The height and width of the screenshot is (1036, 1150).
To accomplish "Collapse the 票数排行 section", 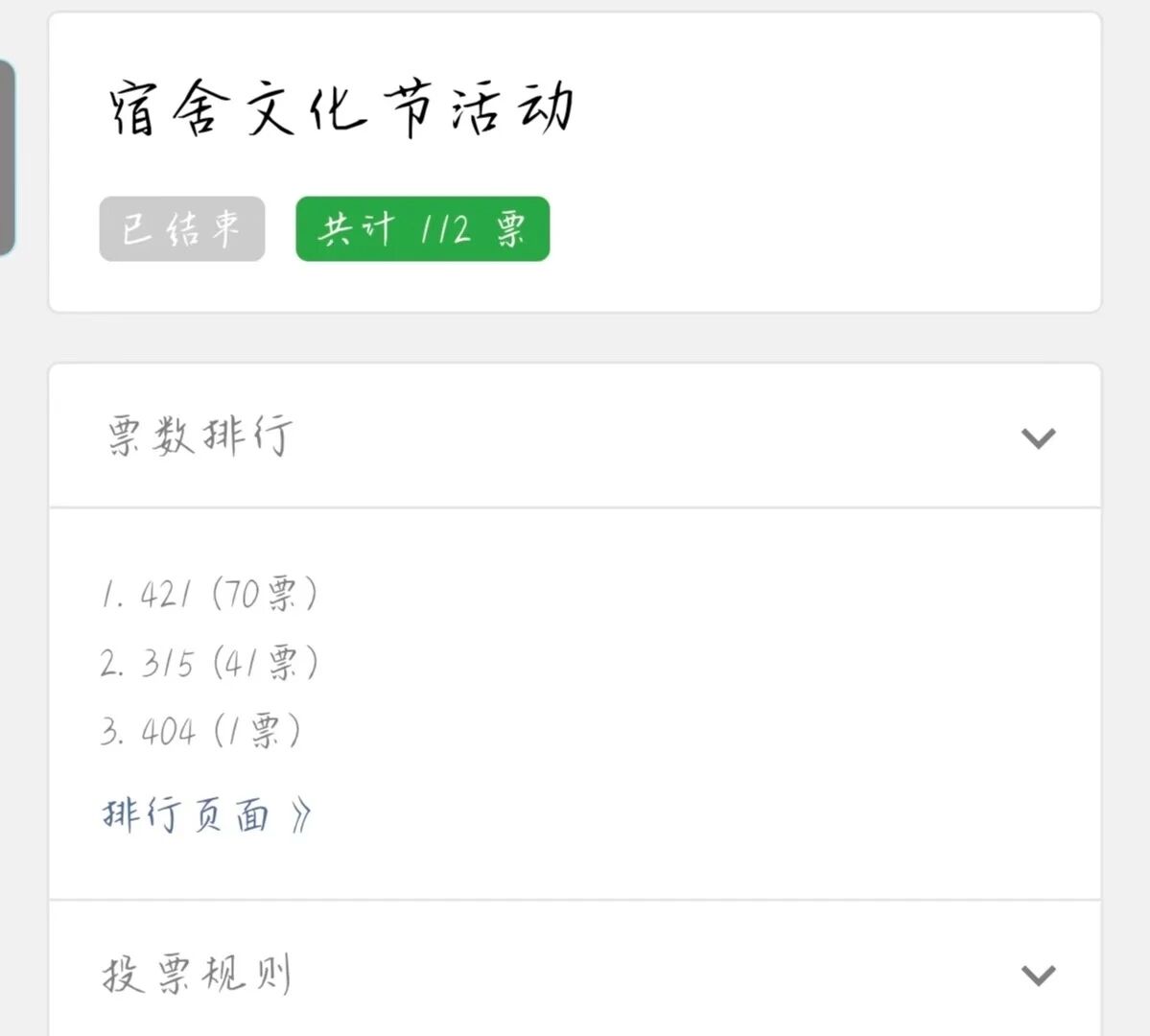I will point(1038,438).
